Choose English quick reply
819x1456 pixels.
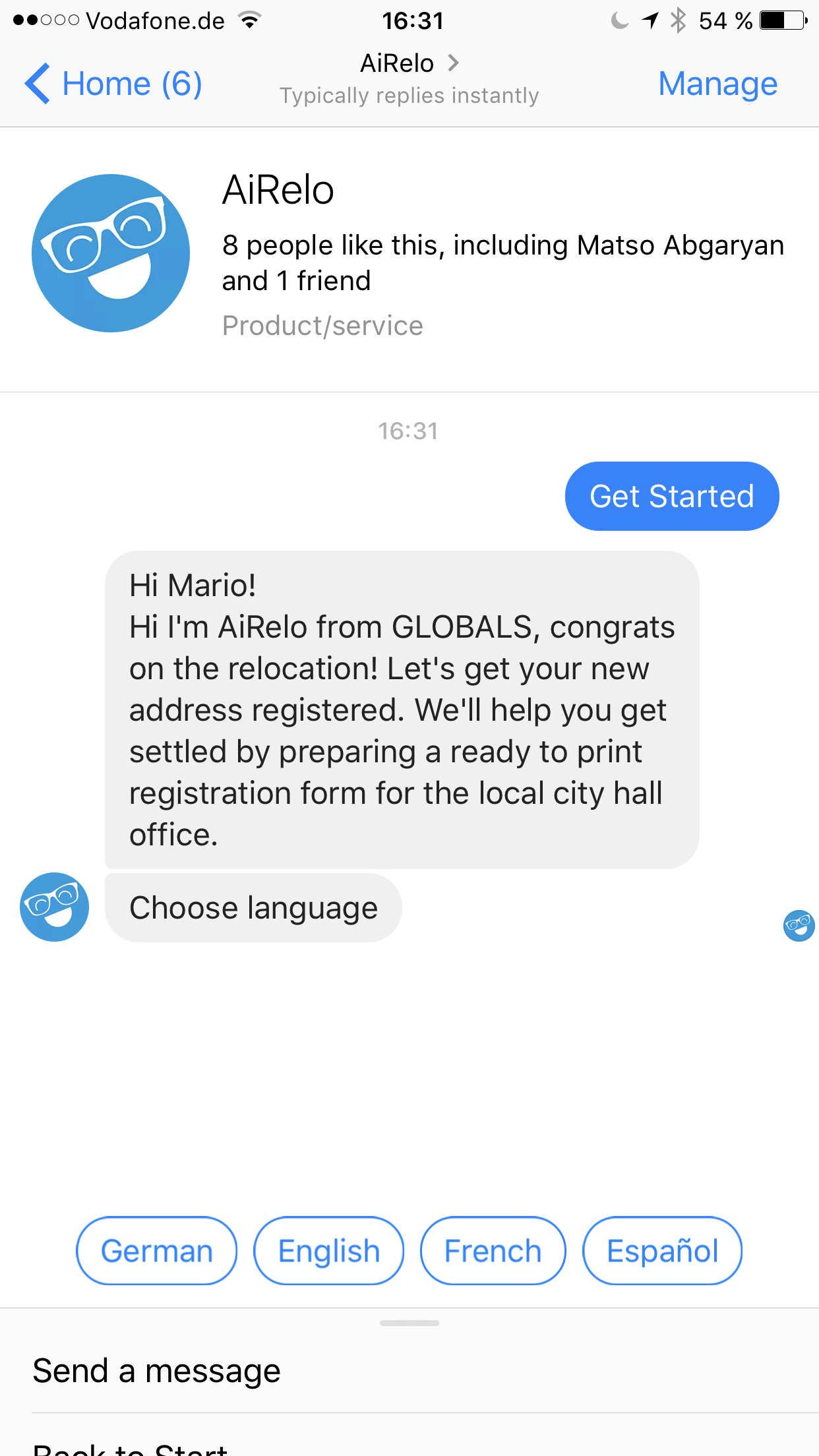[328, 1250]
